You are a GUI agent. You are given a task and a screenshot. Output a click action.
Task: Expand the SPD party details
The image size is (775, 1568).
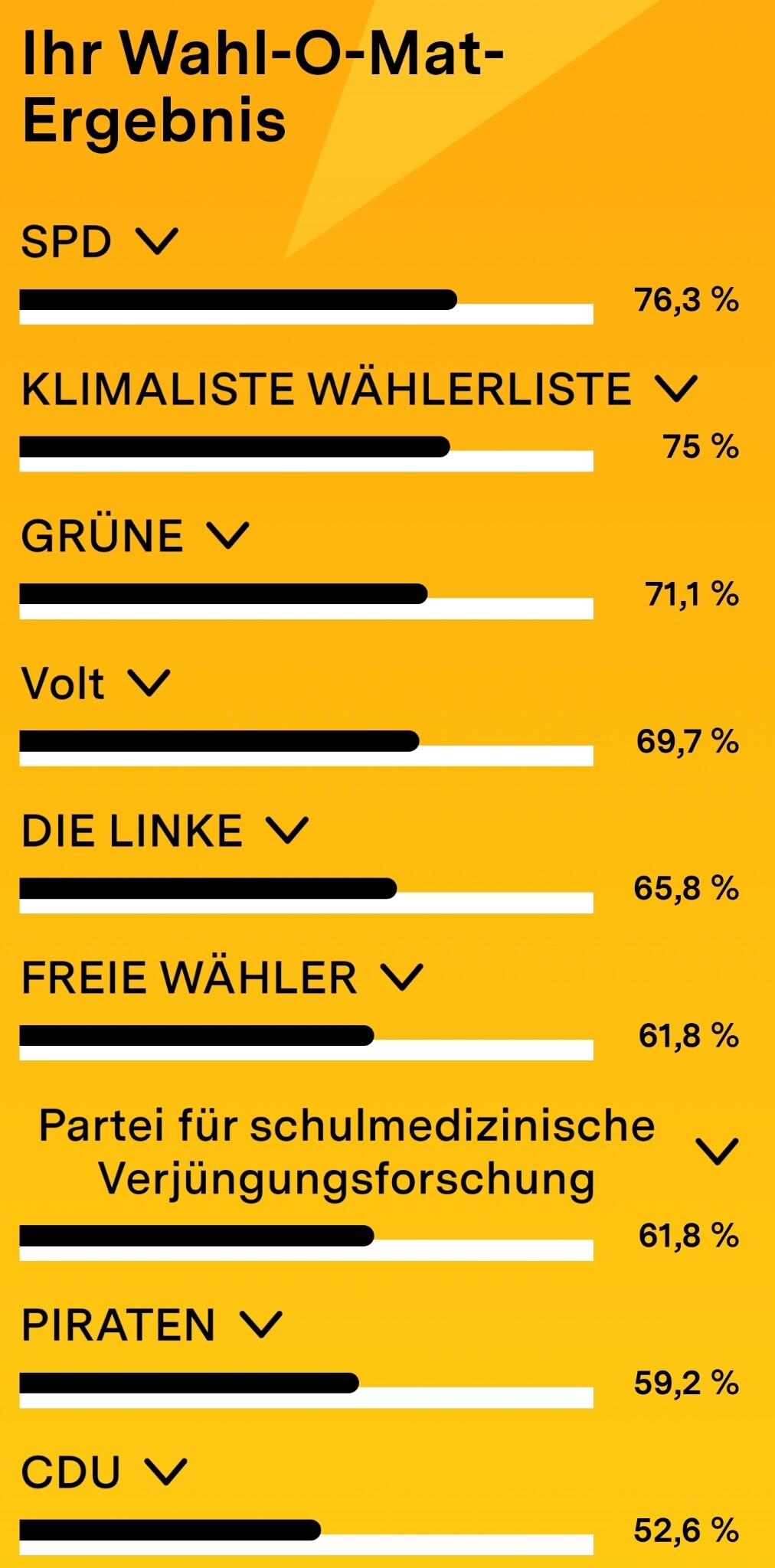pos(157,242)
